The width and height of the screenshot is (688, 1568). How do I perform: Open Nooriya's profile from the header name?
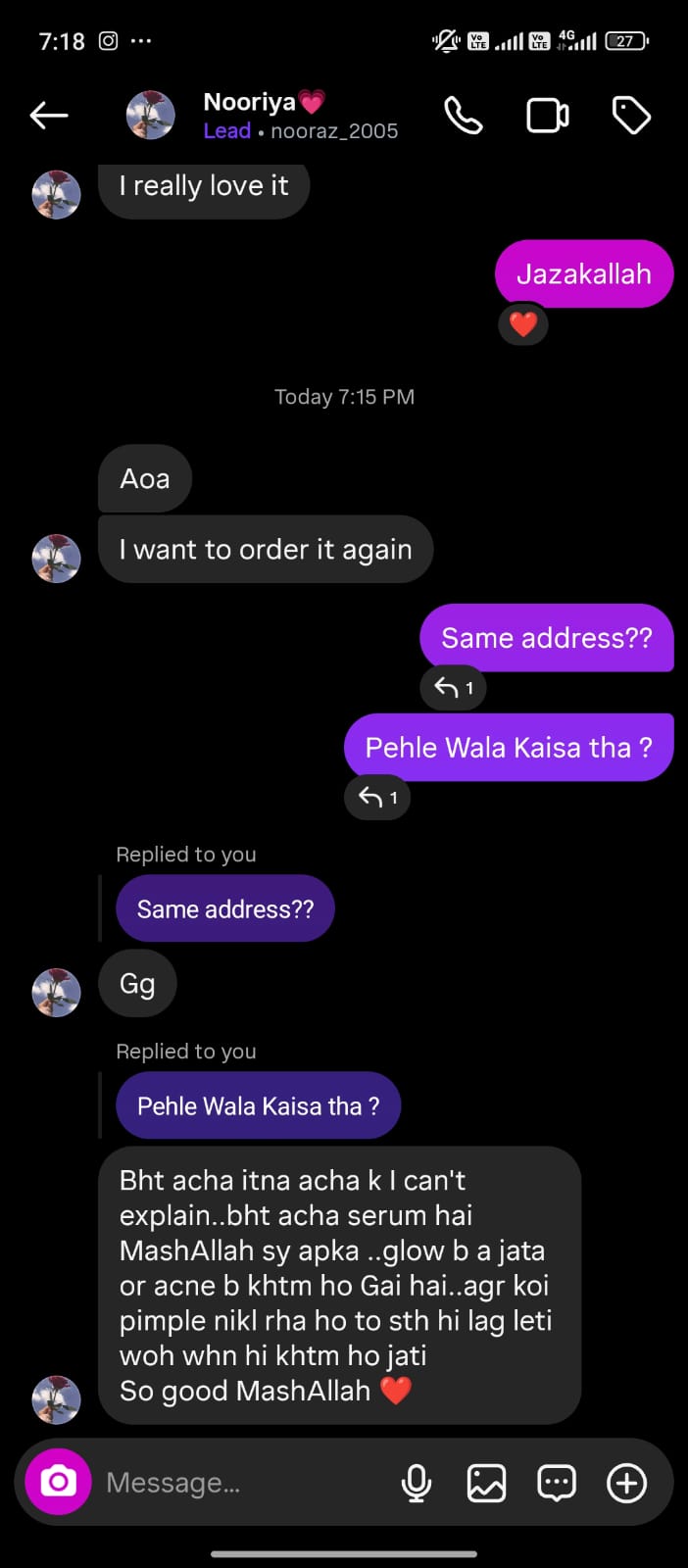250,102
